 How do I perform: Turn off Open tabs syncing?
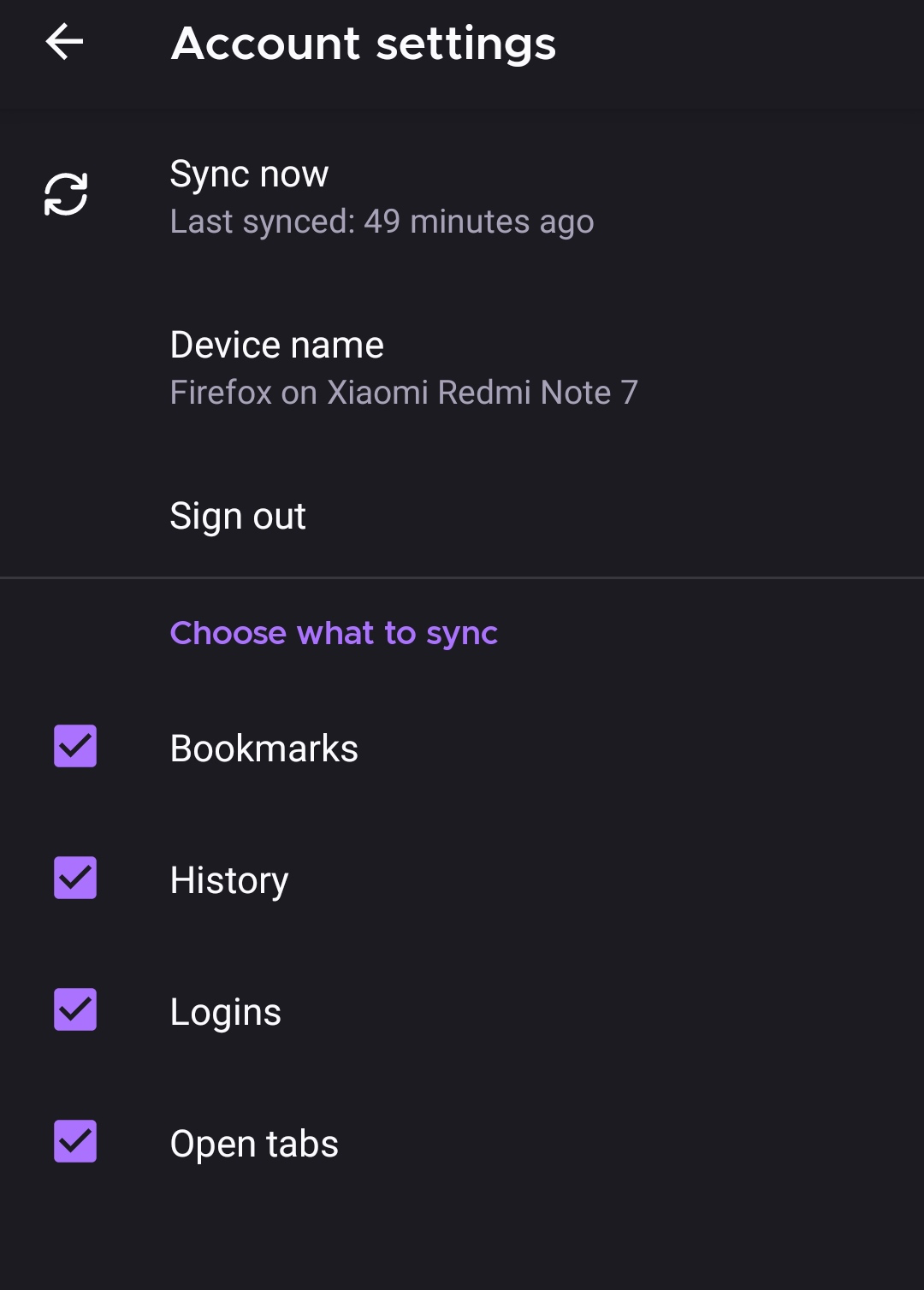pos(75,1141)
